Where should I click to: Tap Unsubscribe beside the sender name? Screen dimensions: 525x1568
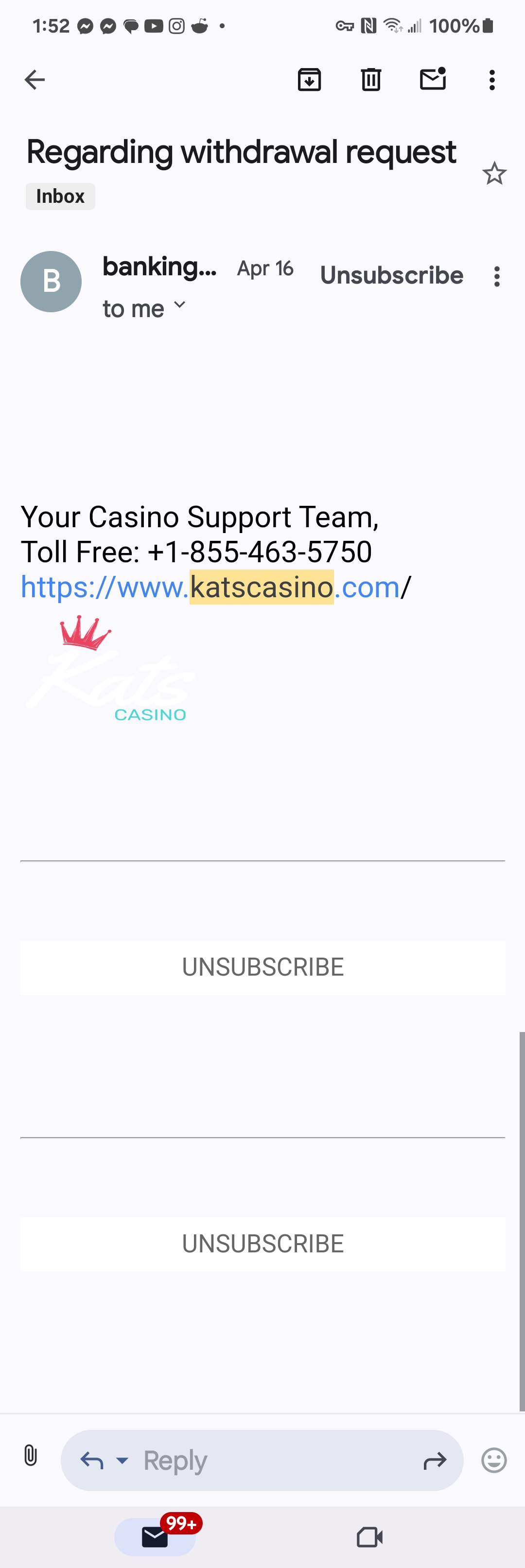[391, 275]
